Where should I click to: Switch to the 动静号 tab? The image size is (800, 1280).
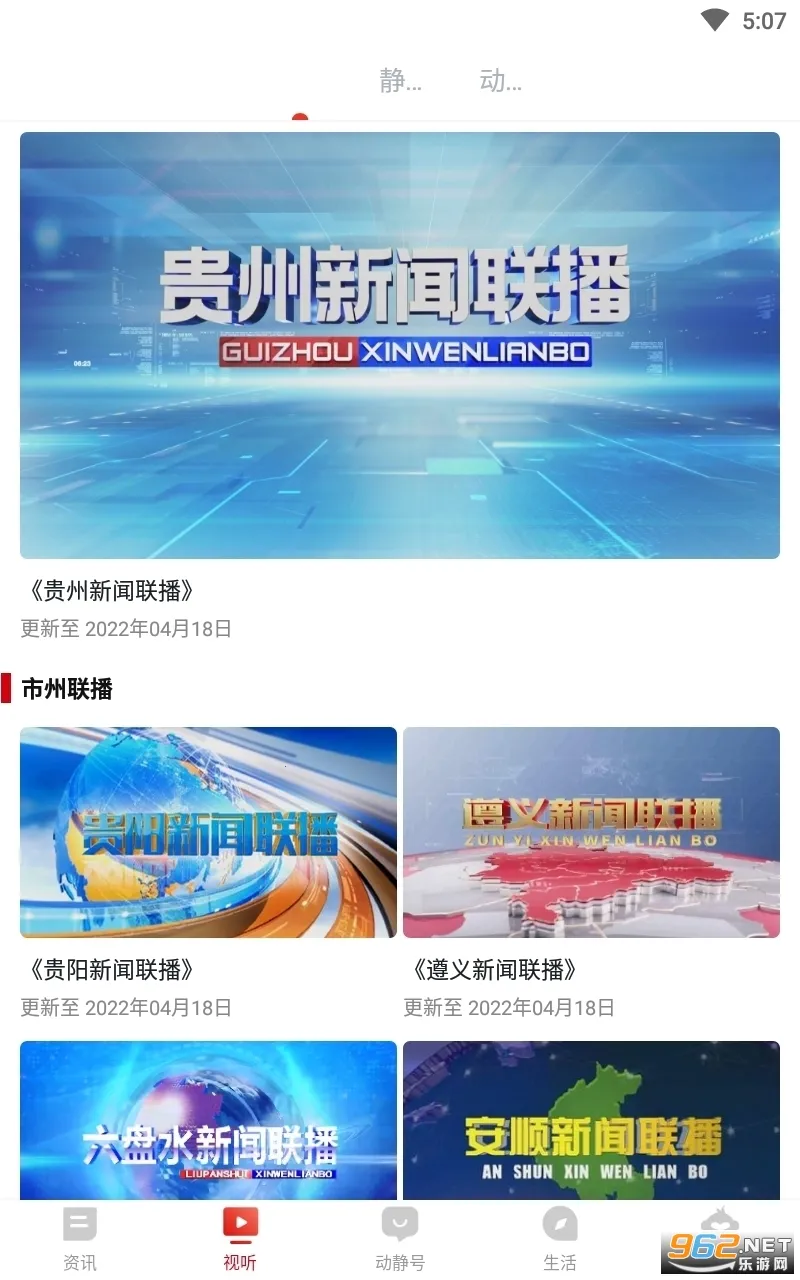[400, 1238]
